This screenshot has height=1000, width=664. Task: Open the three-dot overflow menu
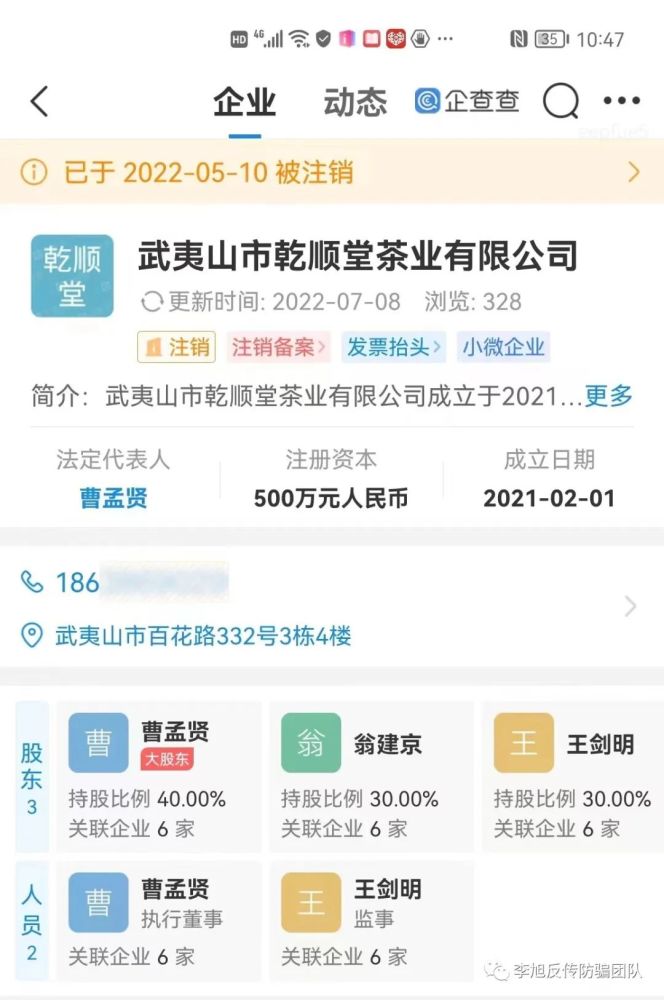[621, 102]
